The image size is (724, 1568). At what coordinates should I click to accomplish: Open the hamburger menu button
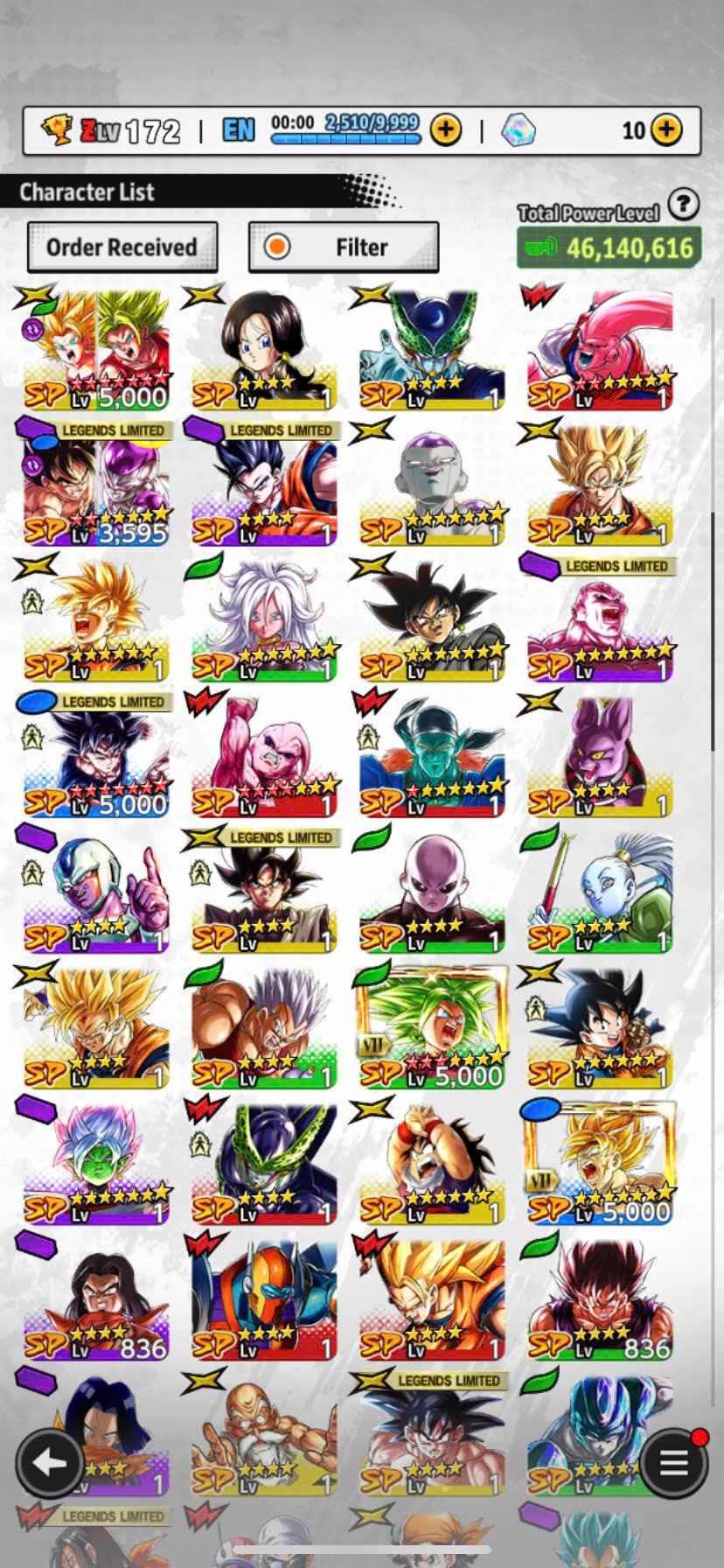pyautogui.click(x=672, y=1462)
